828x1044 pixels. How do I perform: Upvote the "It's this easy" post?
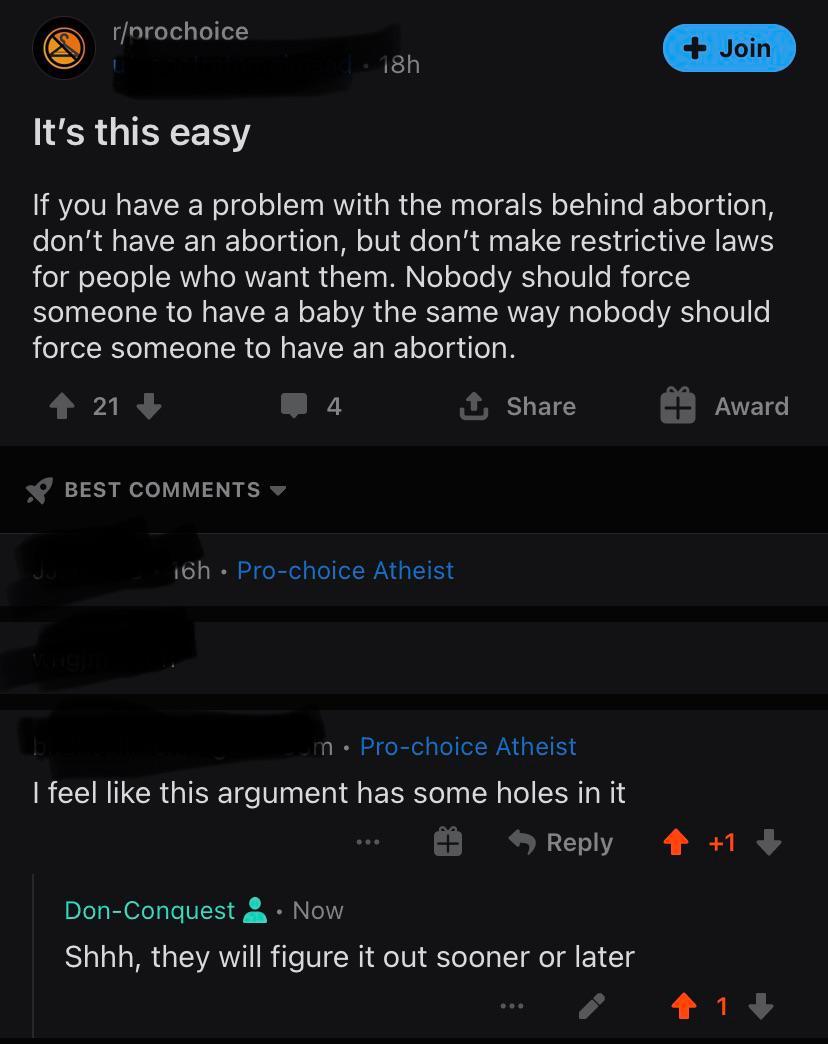pos(61,406)
